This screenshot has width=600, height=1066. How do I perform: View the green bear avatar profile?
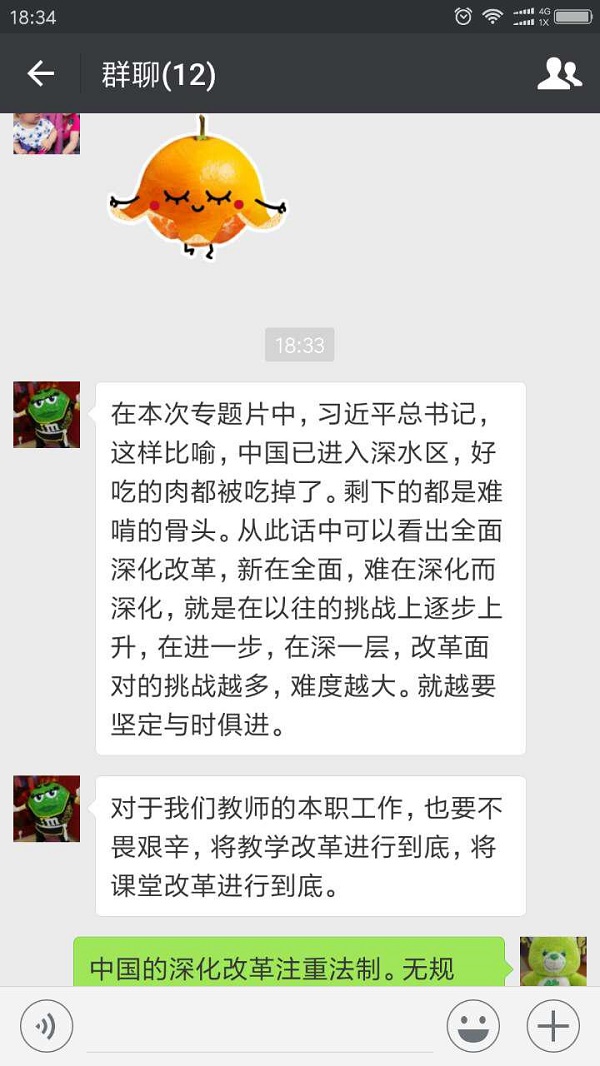click(x=553, y=962)
